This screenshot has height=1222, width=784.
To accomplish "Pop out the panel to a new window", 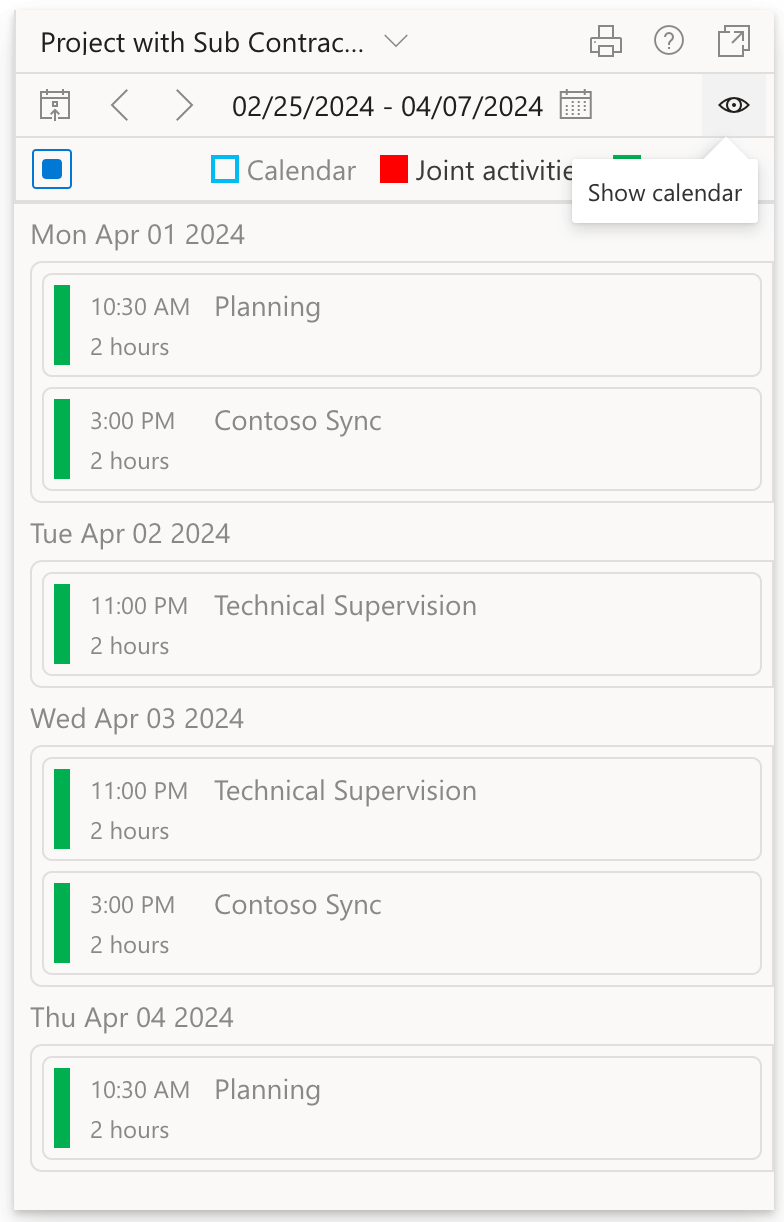I will pos(733,41).
